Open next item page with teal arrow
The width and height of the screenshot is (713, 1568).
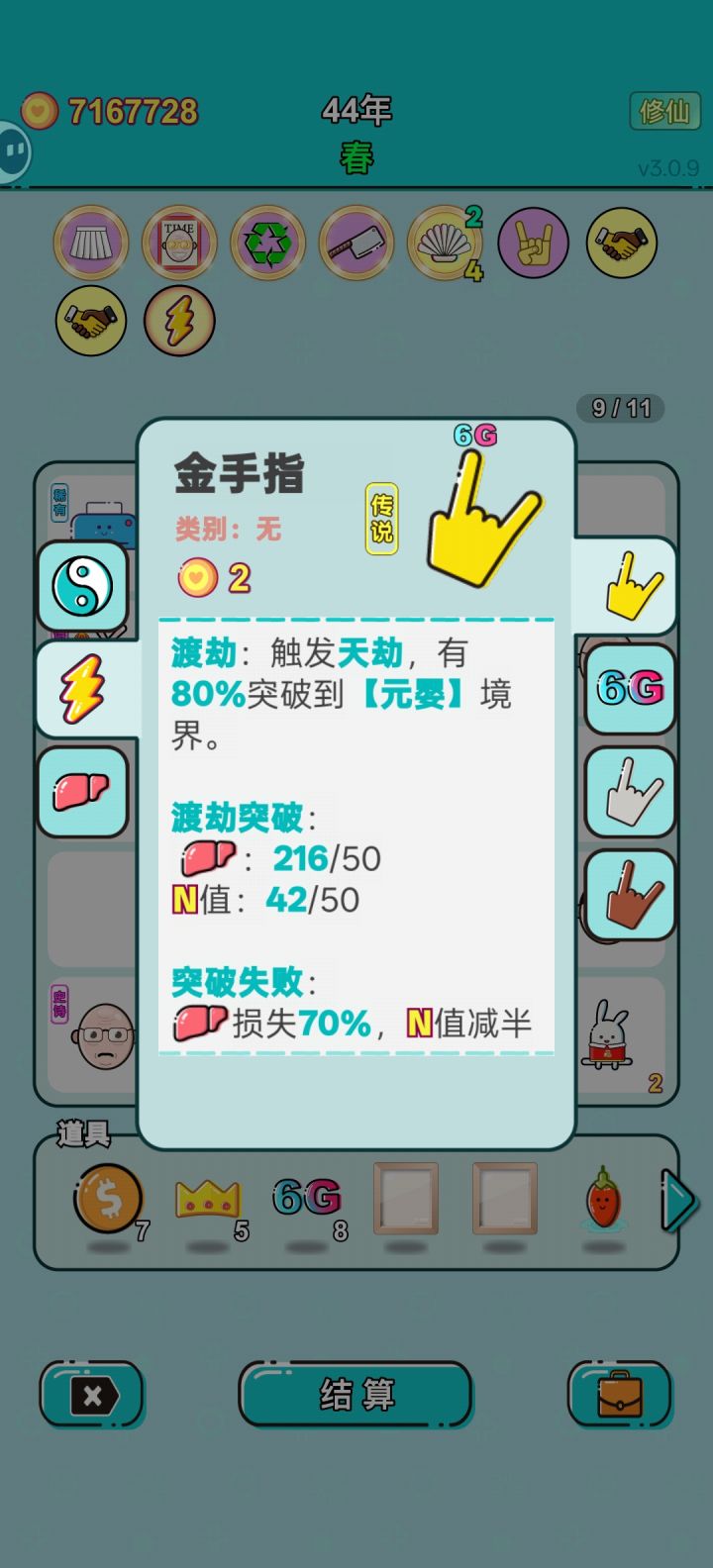679,1201
